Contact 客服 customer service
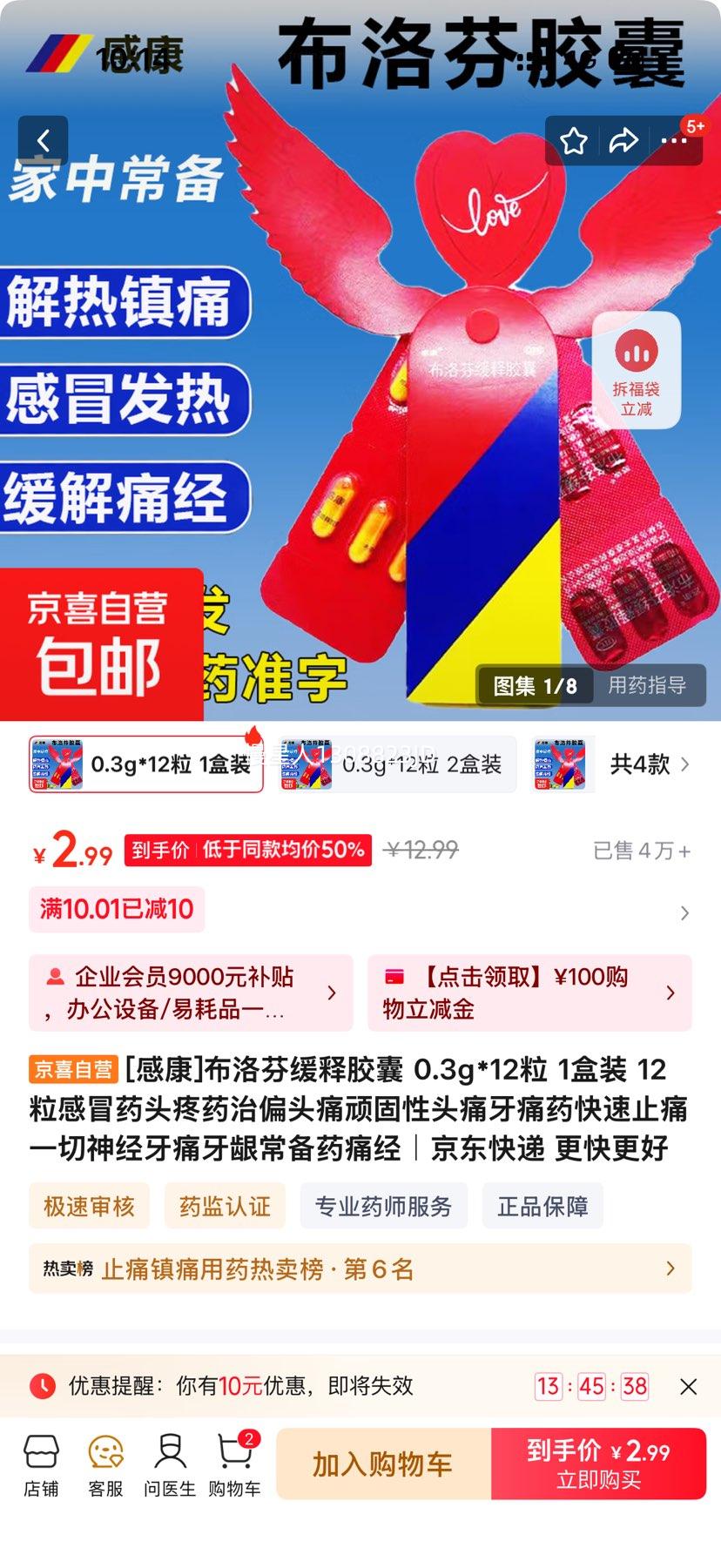 tap(105, 1464)
